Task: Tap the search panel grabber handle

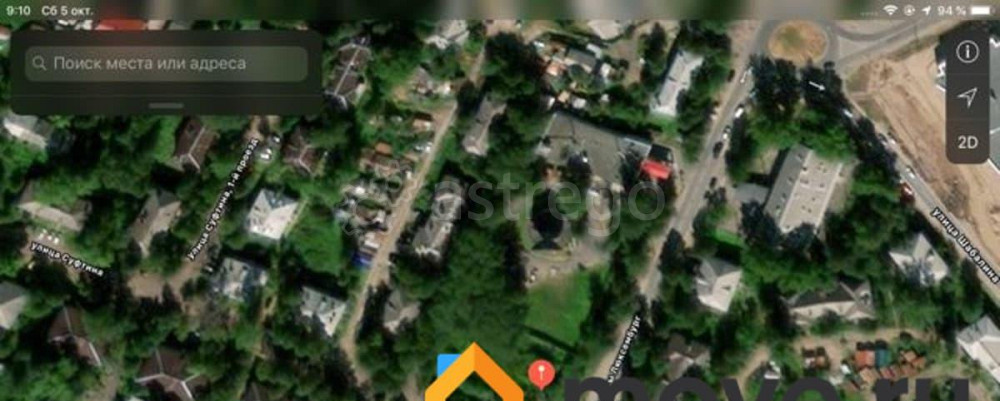Action: click(x=166, y=104)
